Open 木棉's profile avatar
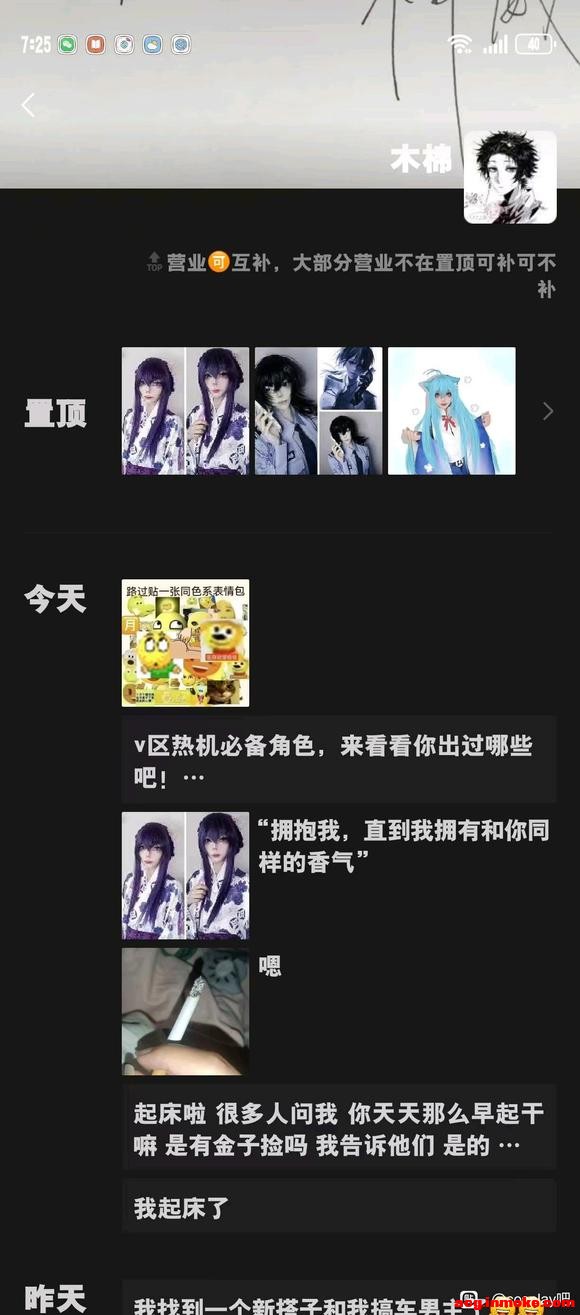This screenshot has width=580, height=1315. tap(510, 176)
